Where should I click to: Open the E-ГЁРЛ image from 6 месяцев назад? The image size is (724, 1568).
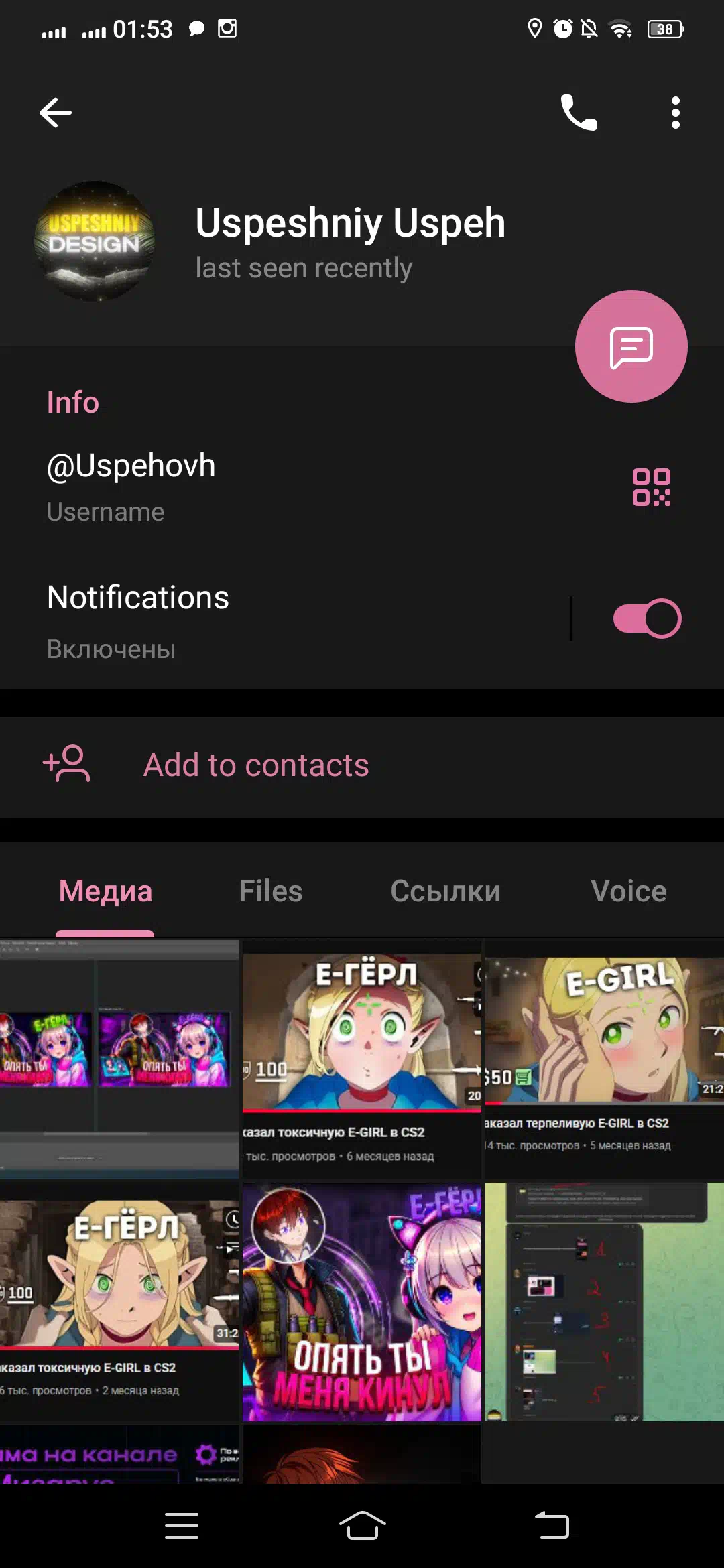tap(362, 1059)
